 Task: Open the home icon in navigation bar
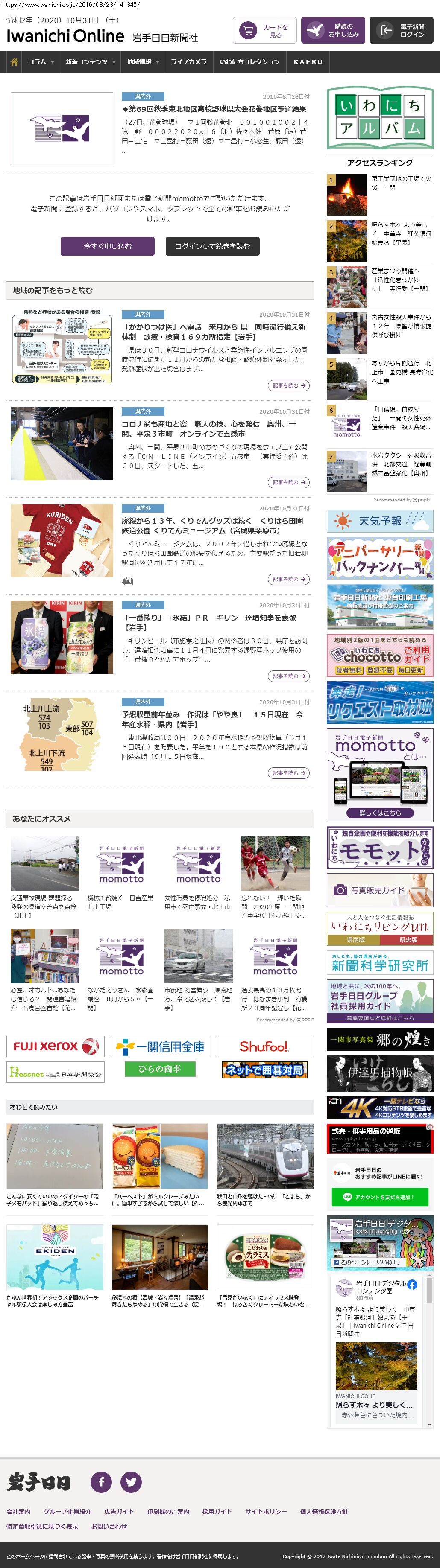point(13,61)
